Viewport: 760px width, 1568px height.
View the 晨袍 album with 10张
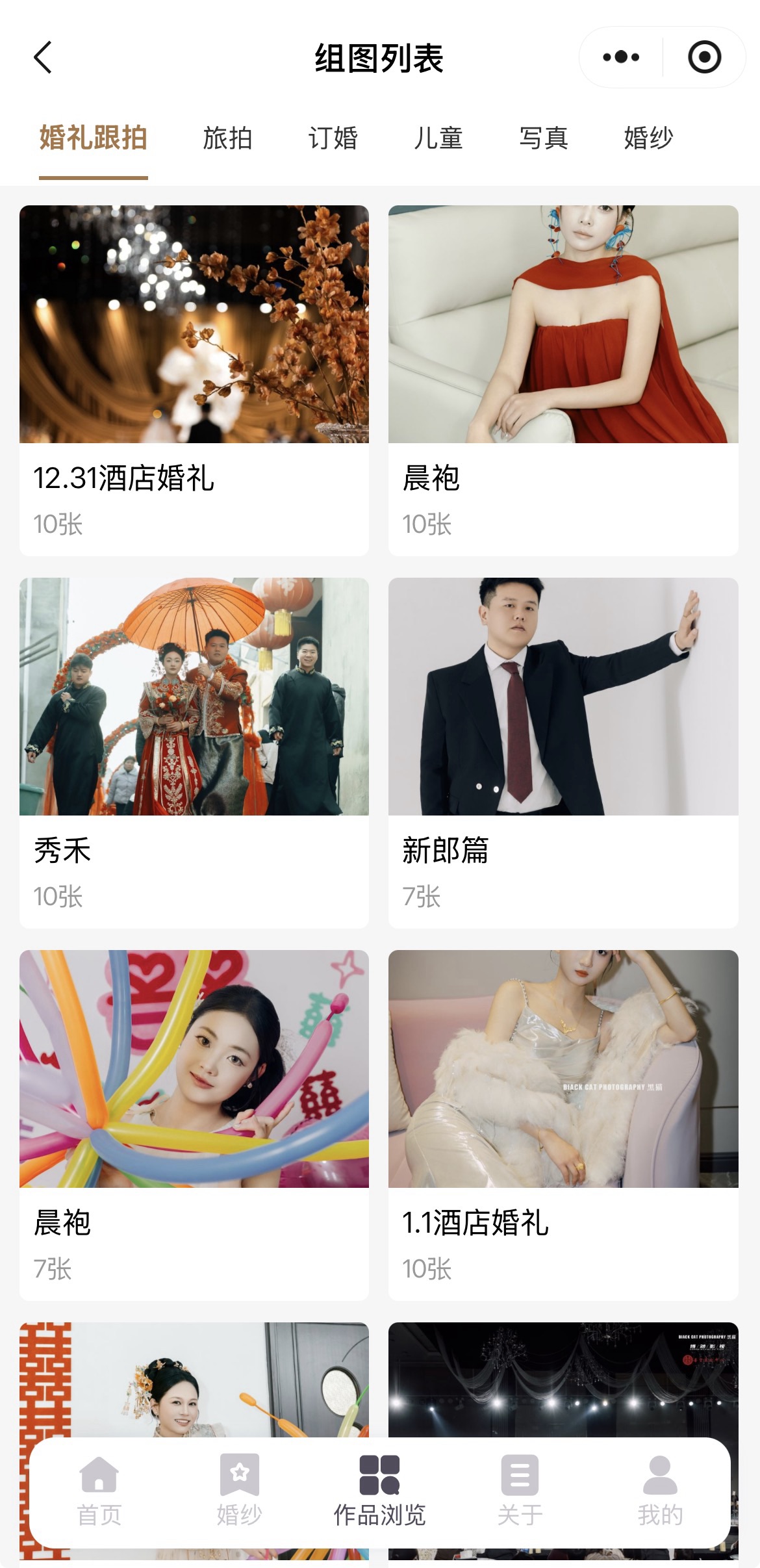[x=563, y=379]
